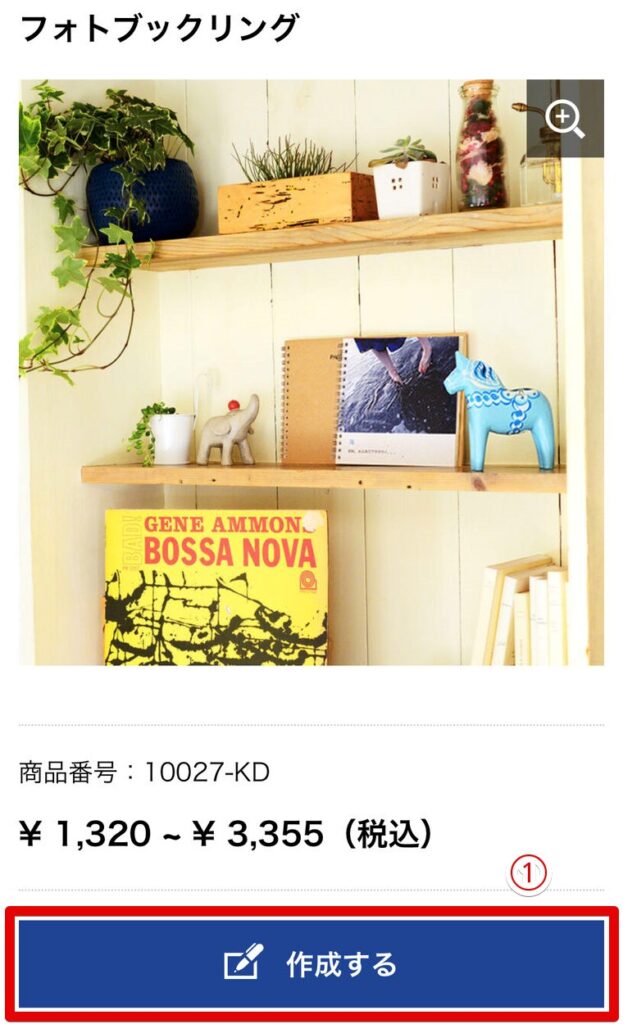Tap the 作成する button
This screenshot has height=1024, width=623.
311,964
